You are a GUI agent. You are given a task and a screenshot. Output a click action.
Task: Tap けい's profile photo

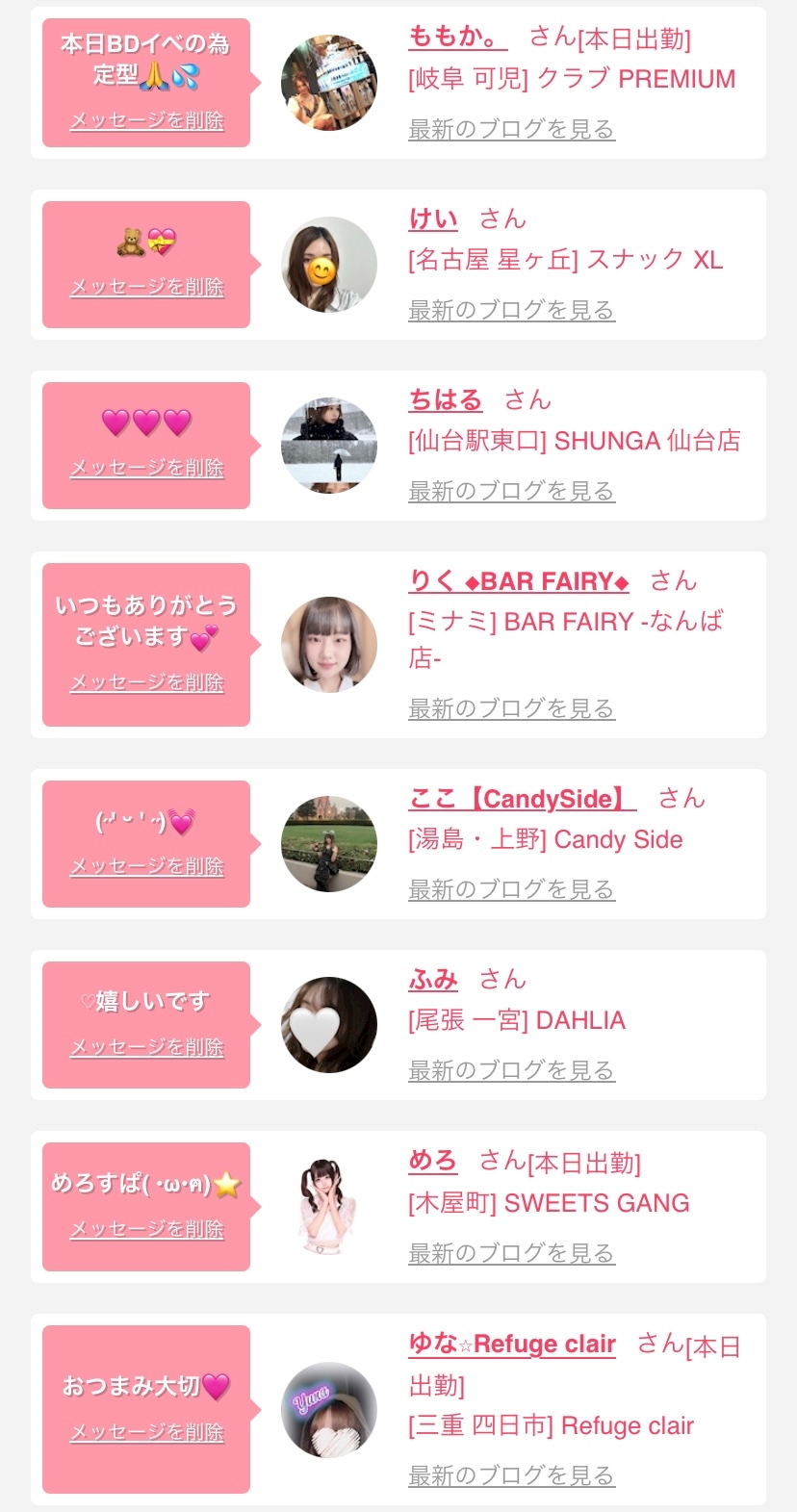329,265
